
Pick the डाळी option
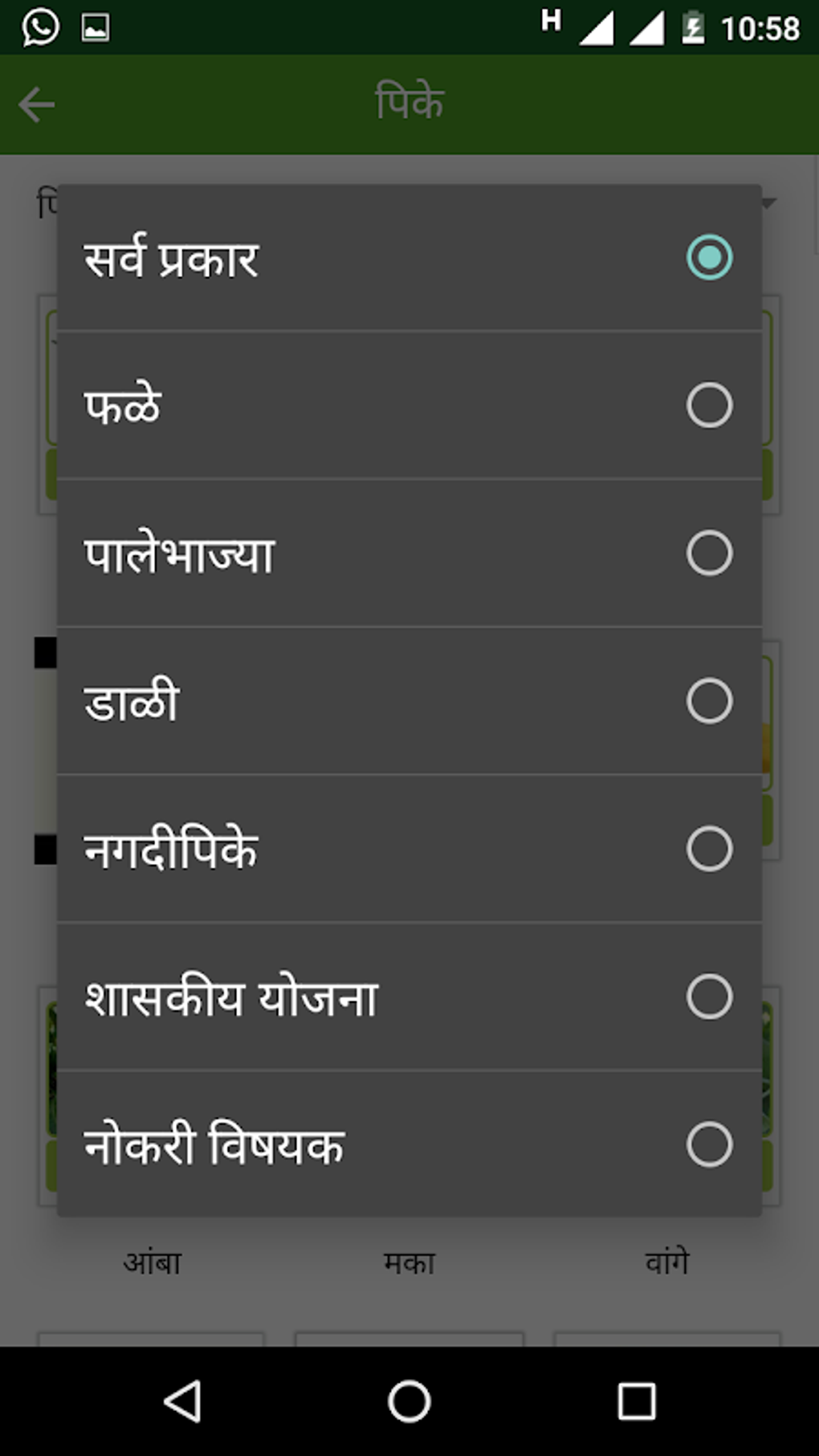tap(409, 701)
